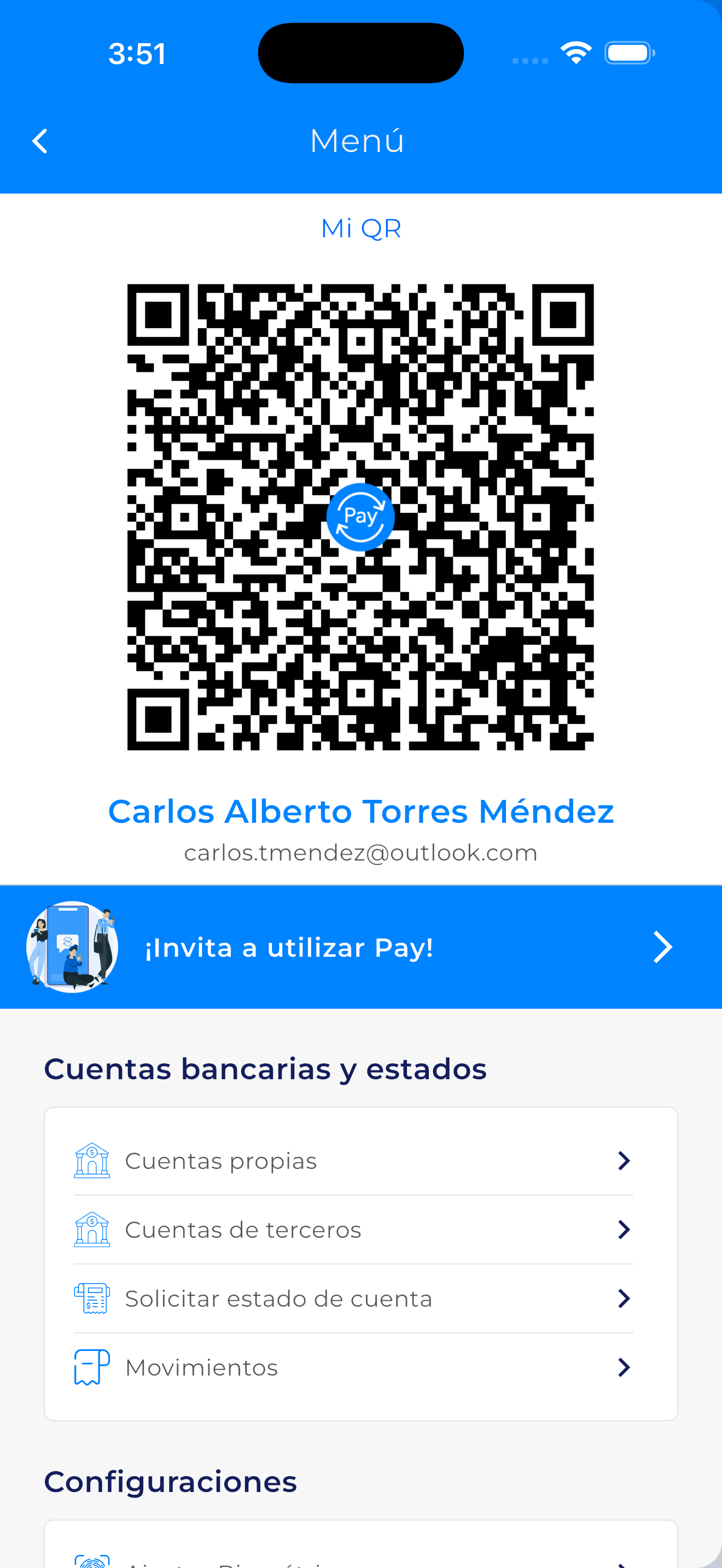Open Cuentas propias
Viewport: 722px width, 1568px height.
pyautogui.click(x=353, y=1161)
